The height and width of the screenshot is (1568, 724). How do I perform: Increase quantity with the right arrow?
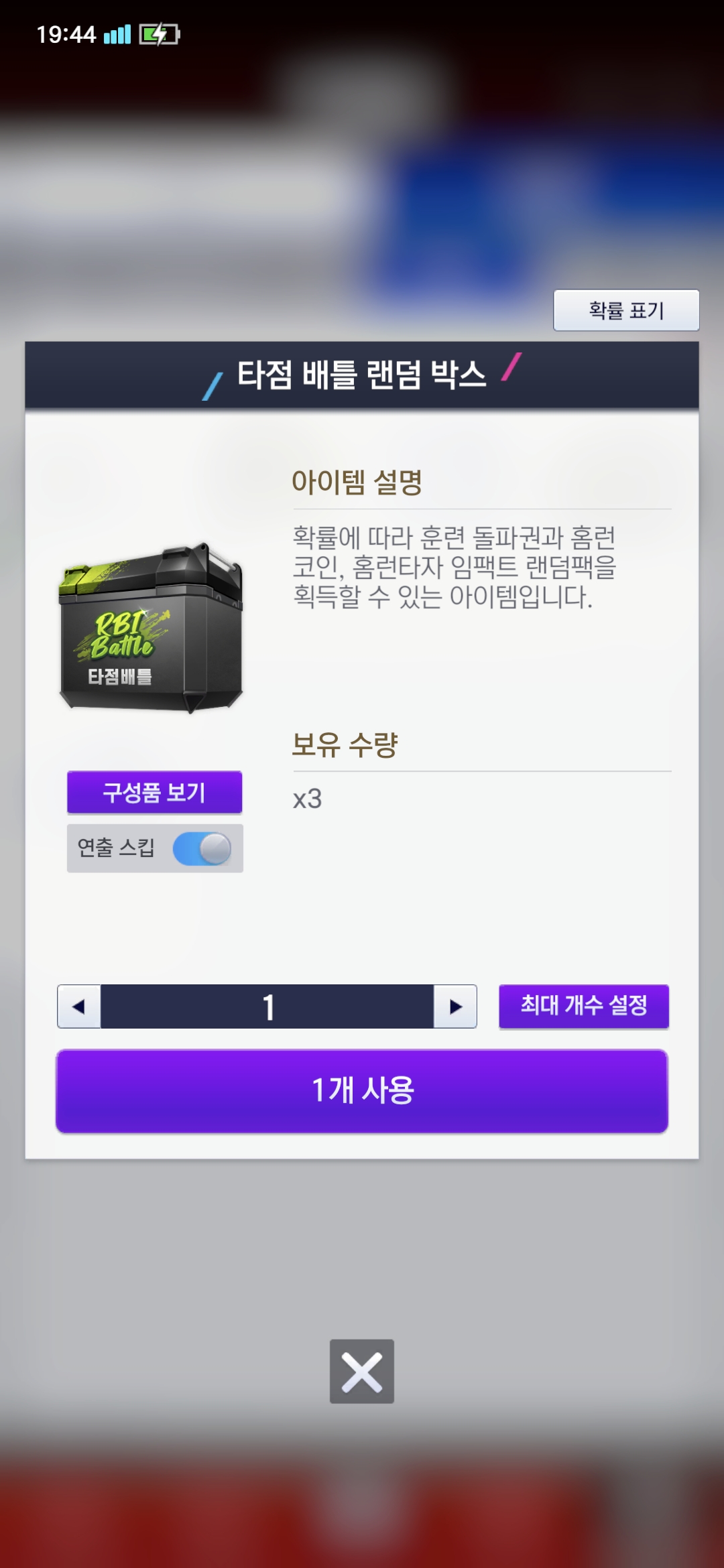click(x=455, y=1006)
